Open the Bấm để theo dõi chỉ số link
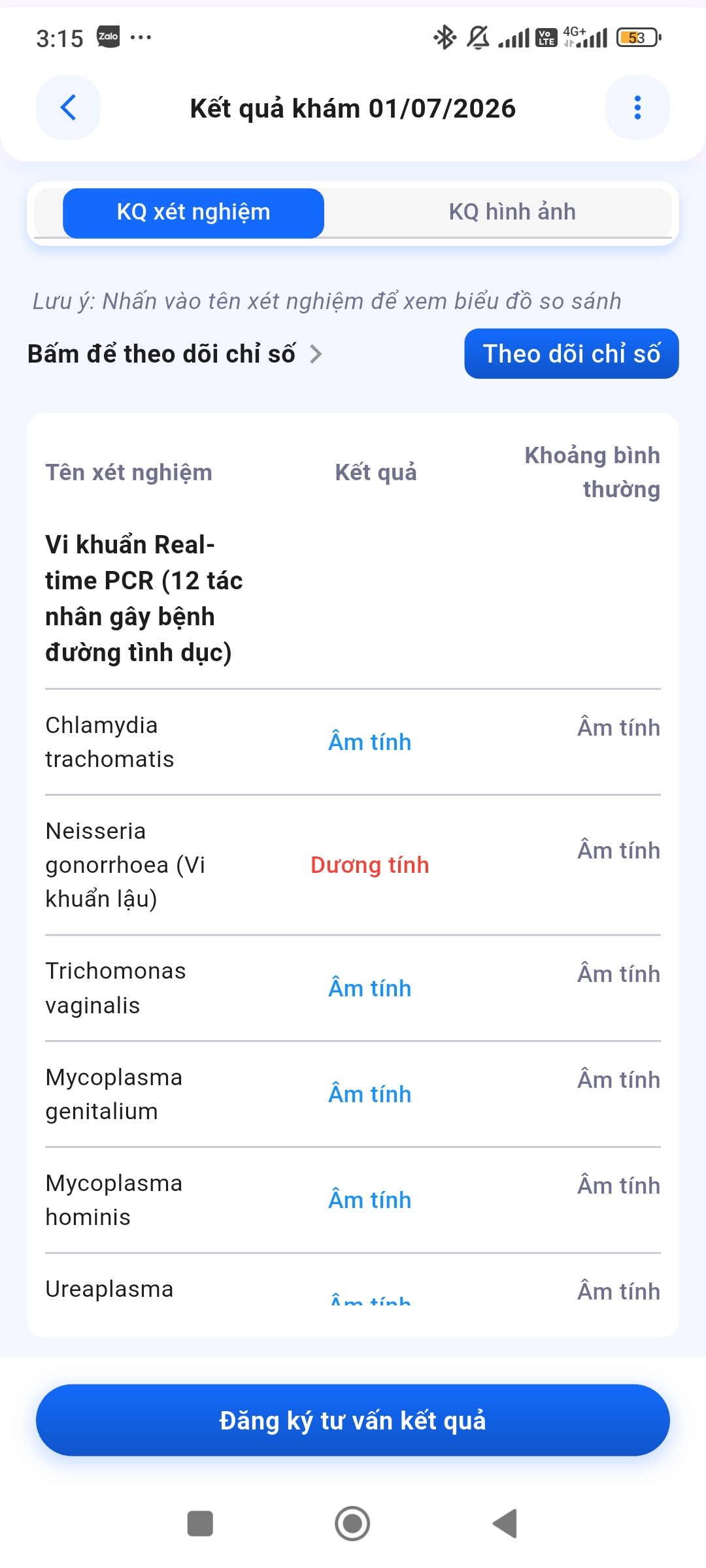706x1568 pixels. point(175,354)
